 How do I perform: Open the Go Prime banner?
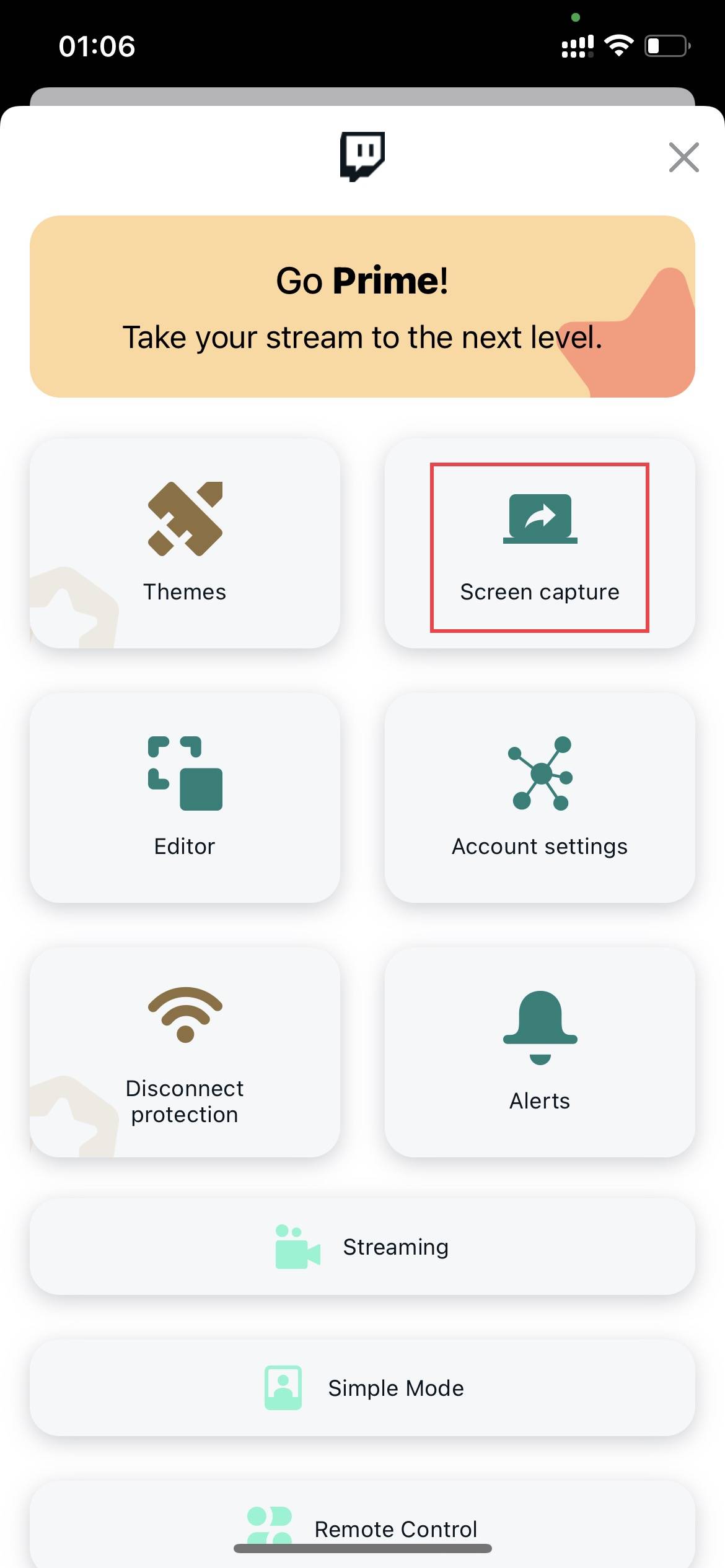coord(362,307)
